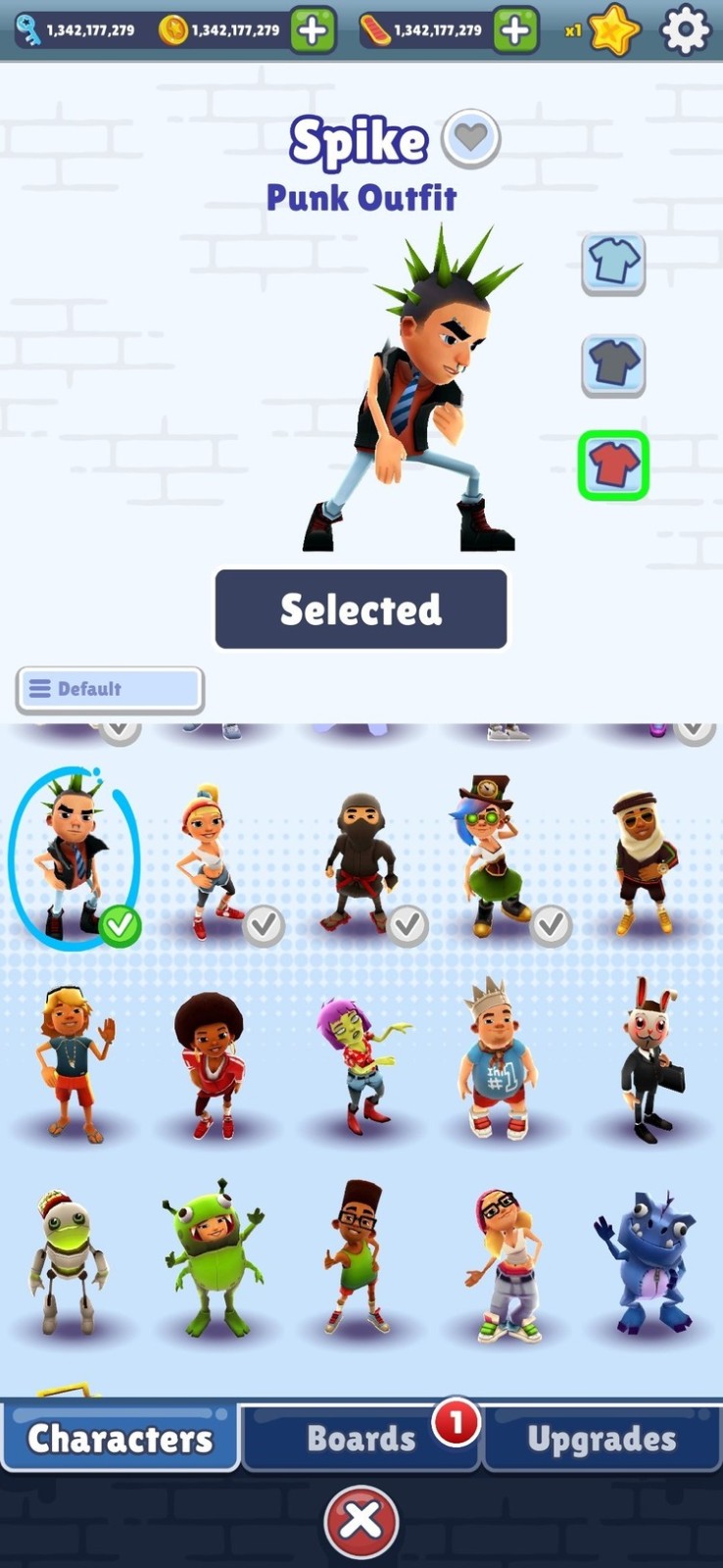
Task: Add more hoverboards with plus button
Action: [515, 30]
